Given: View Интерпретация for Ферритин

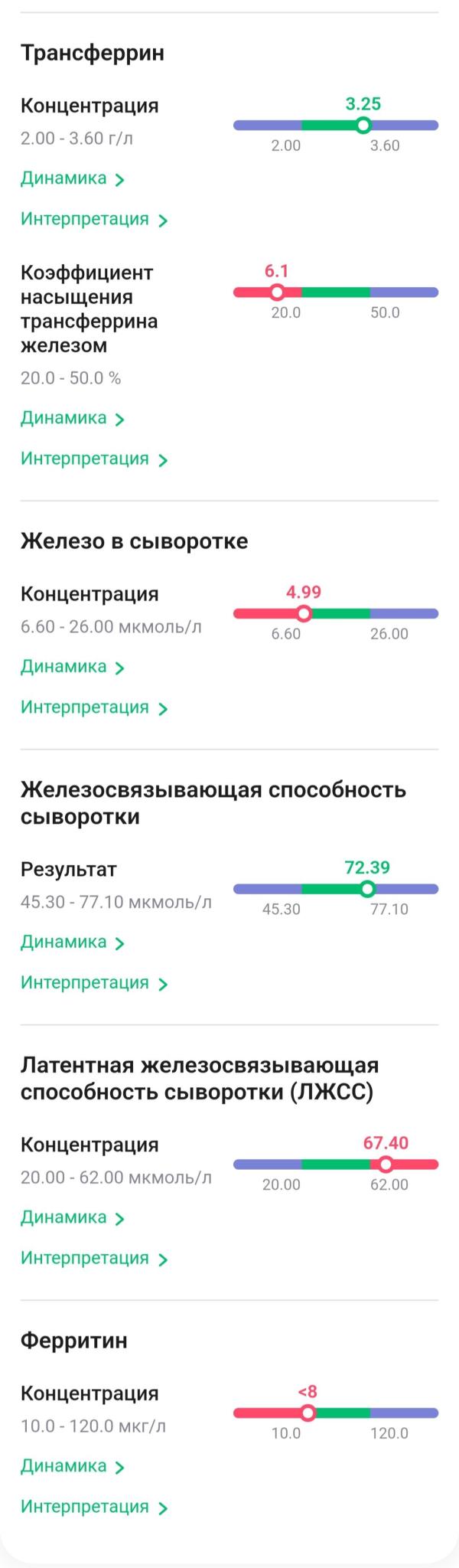Looking at the screenshot, I should tap(93, 1508).
